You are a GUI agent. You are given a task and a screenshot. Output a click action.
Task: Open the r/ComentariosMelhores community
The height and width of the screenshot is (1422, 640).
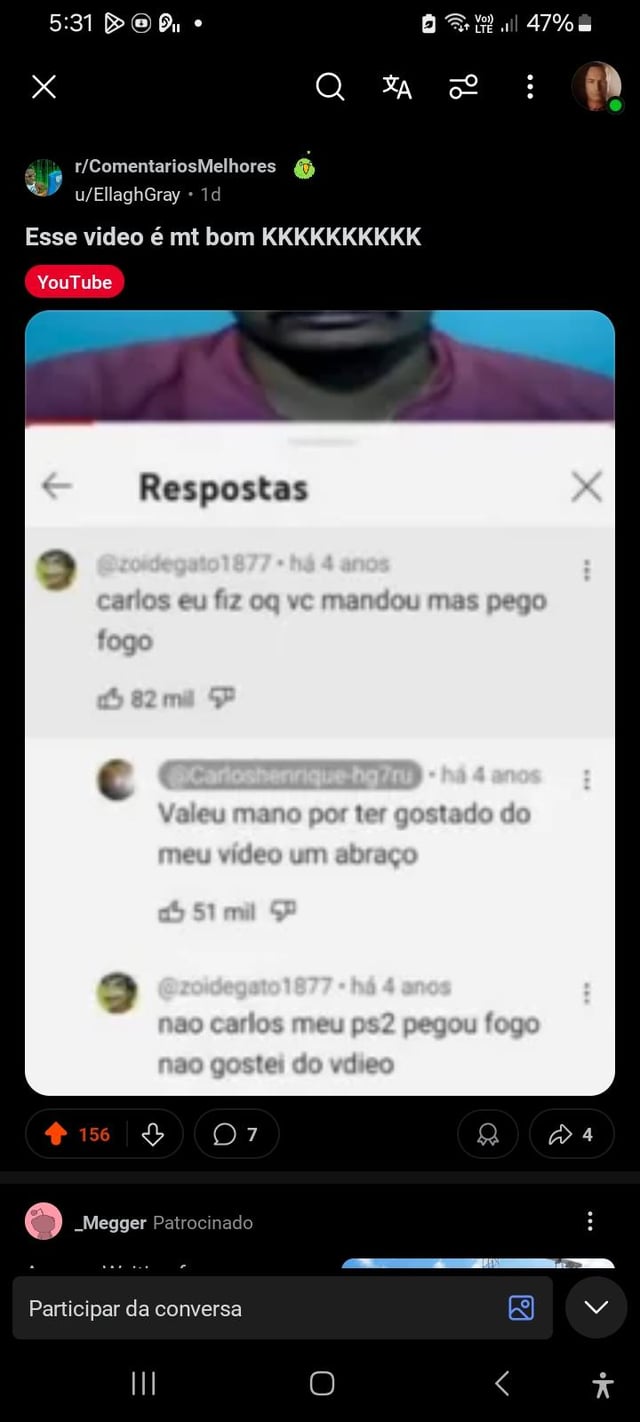point(175,166)
